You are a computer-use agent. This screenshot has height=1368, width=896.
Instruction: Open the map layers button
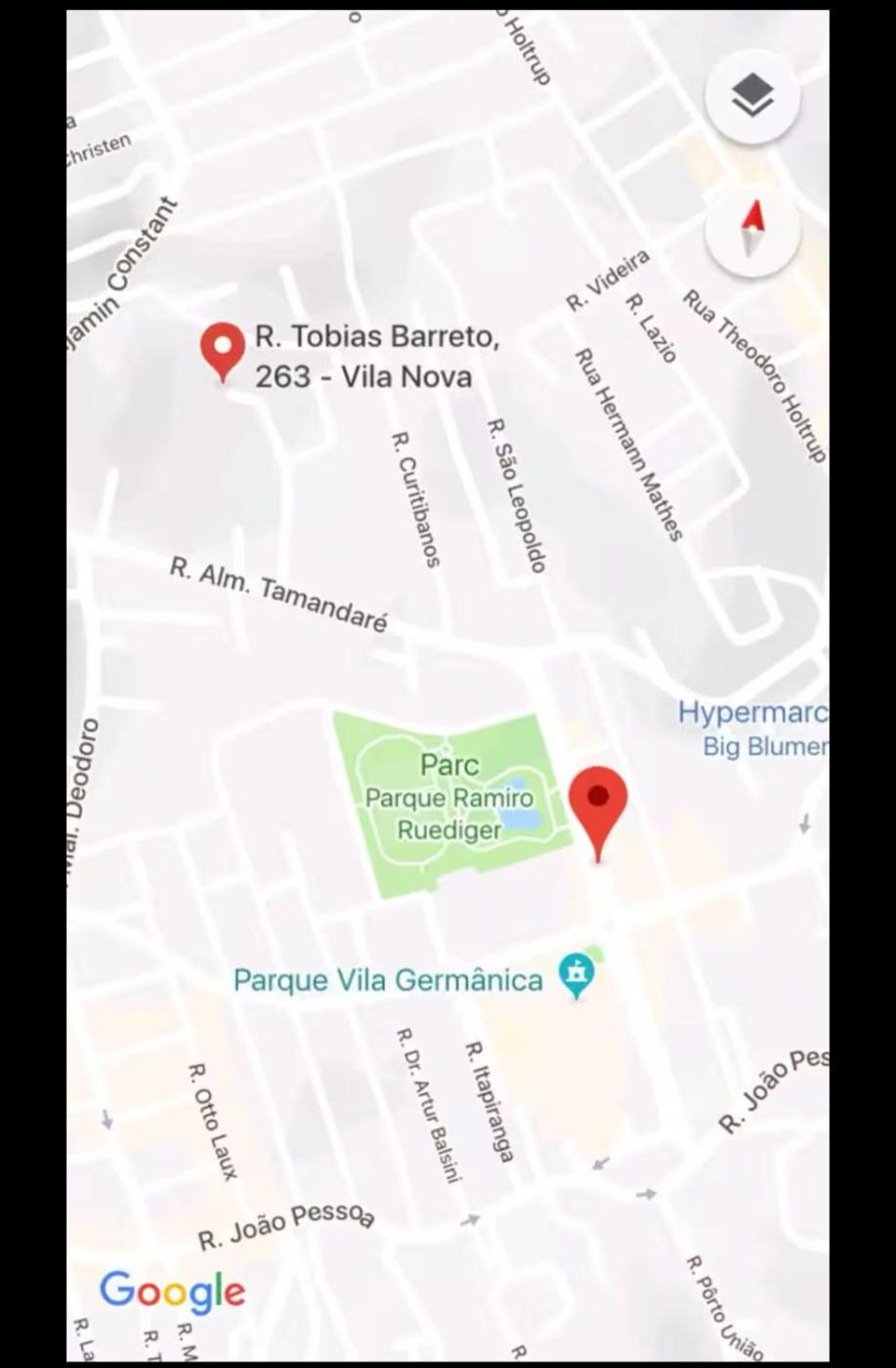[x=752, y=96]
